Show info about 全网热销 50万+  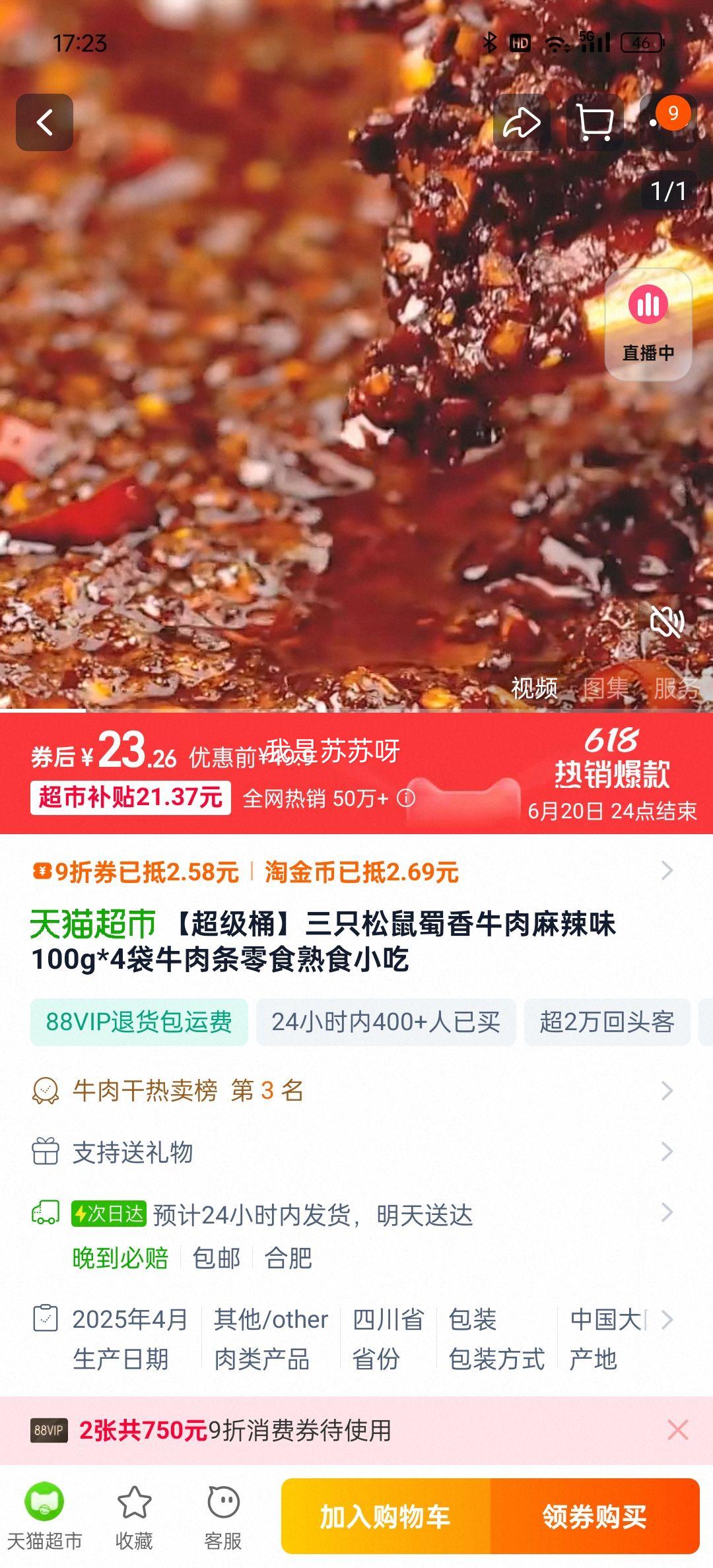click(x=406, y=799)
